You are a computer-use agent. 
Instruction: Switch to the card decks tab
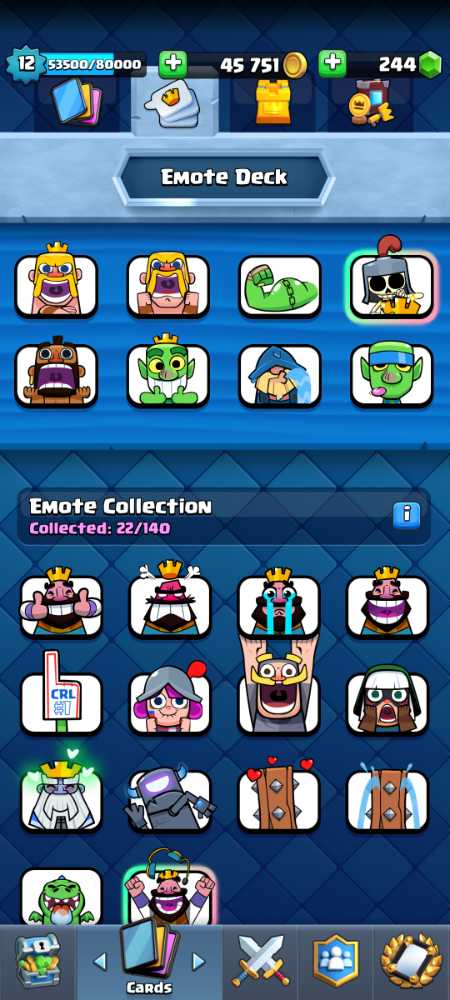76,101
